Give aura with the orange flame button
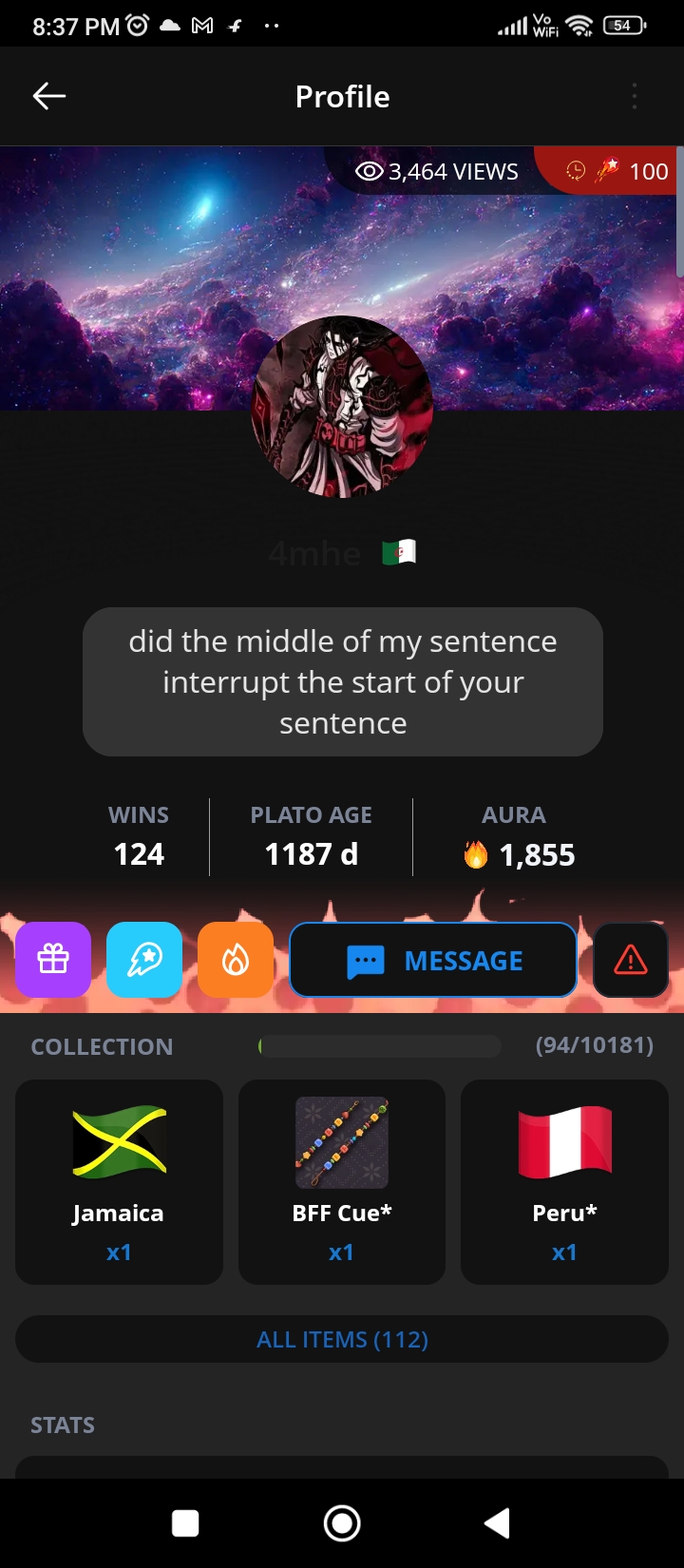This screenshot has width=684, height=1568. [x=236, y=960]
